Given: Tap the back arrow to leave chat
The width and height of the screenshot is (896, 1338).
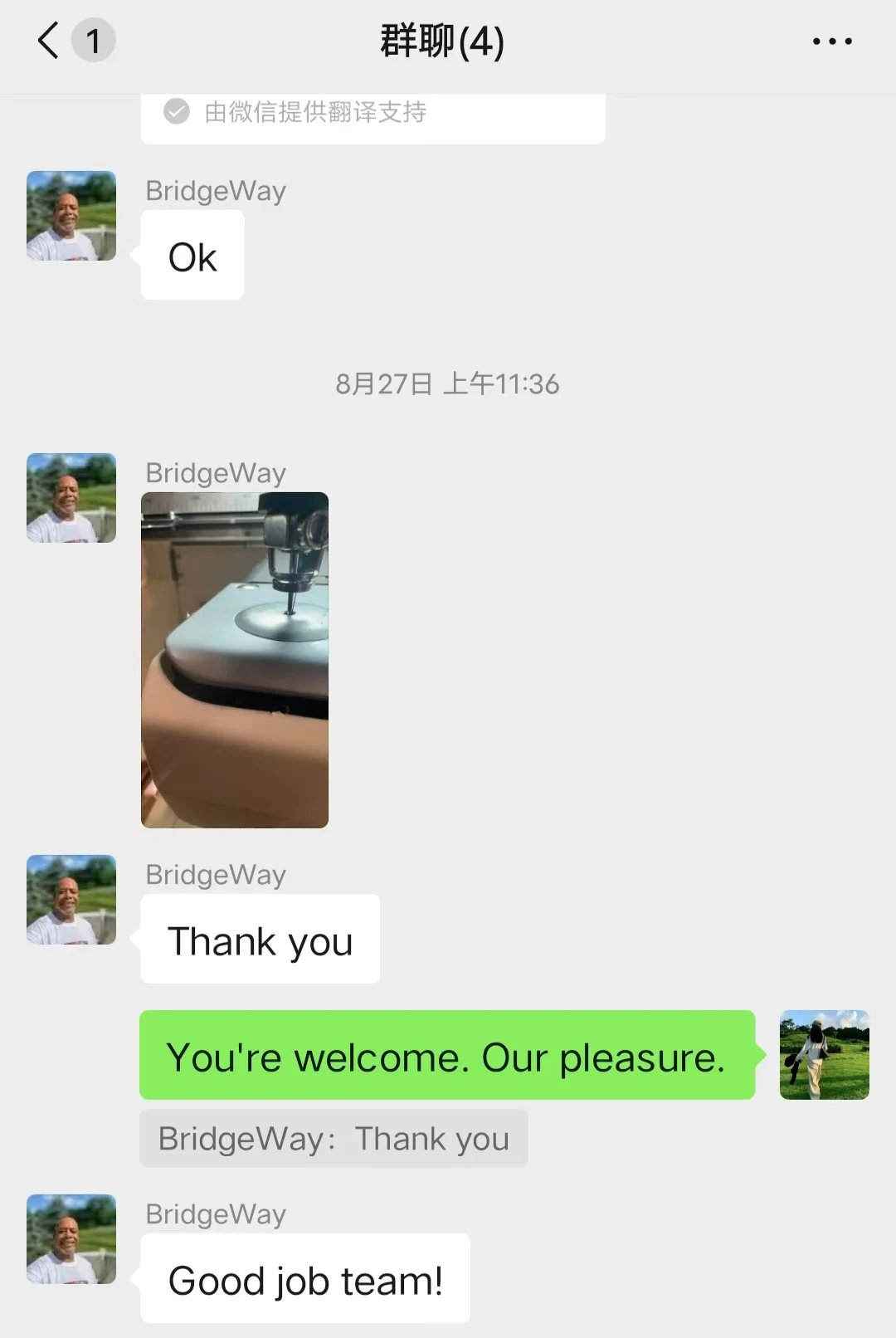Looking at the screenshot, I should [x=46, y=39].
